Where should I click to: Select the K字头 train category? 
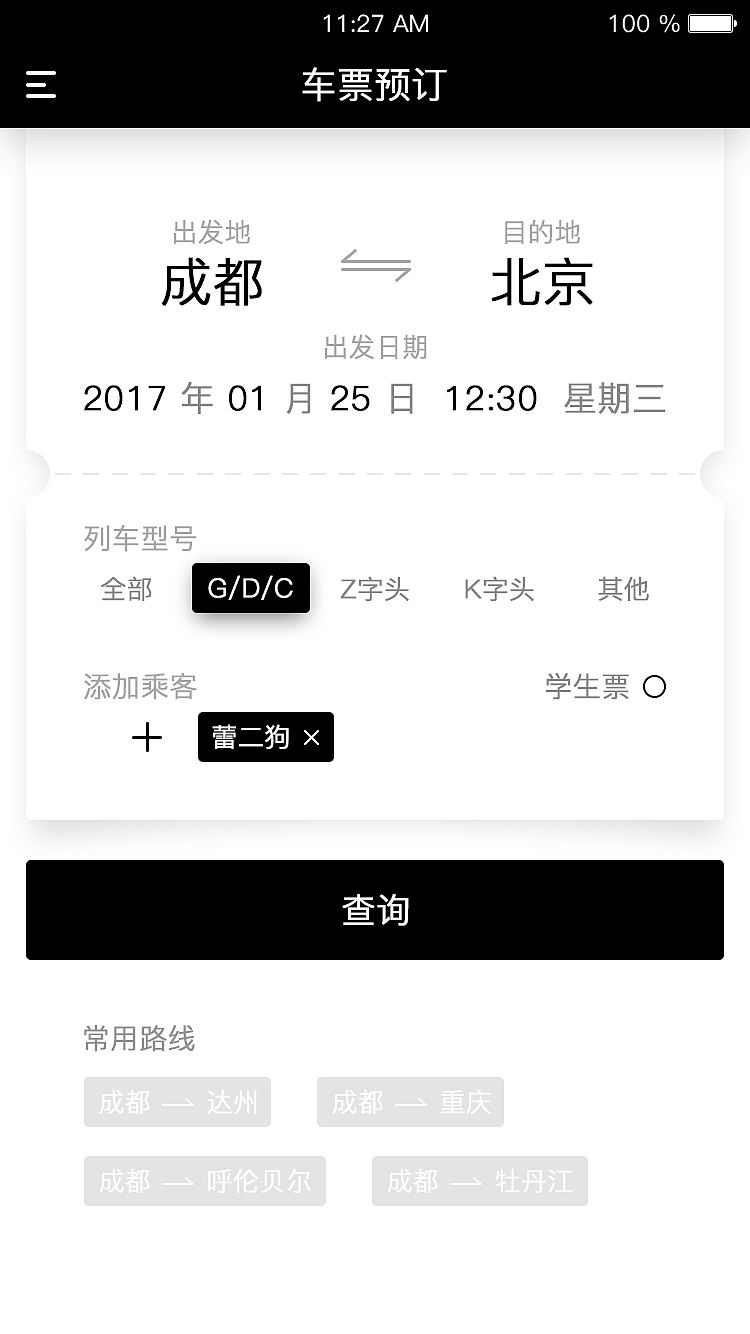tap(498, 590)
